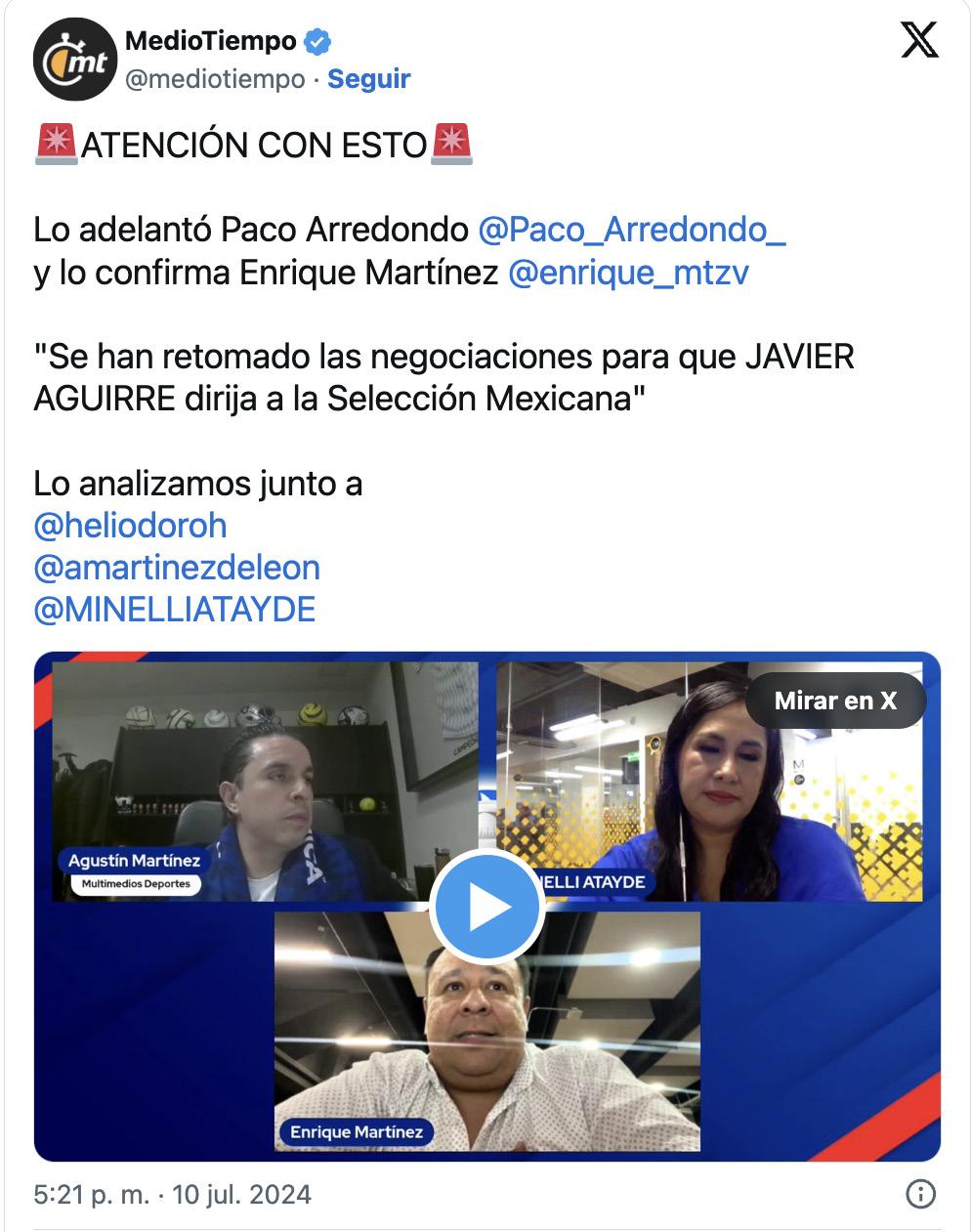Screen dimensions: 971x1232
Task: Open the @Paco_Arredondo_ mention
Action: [x=632, y=230]
